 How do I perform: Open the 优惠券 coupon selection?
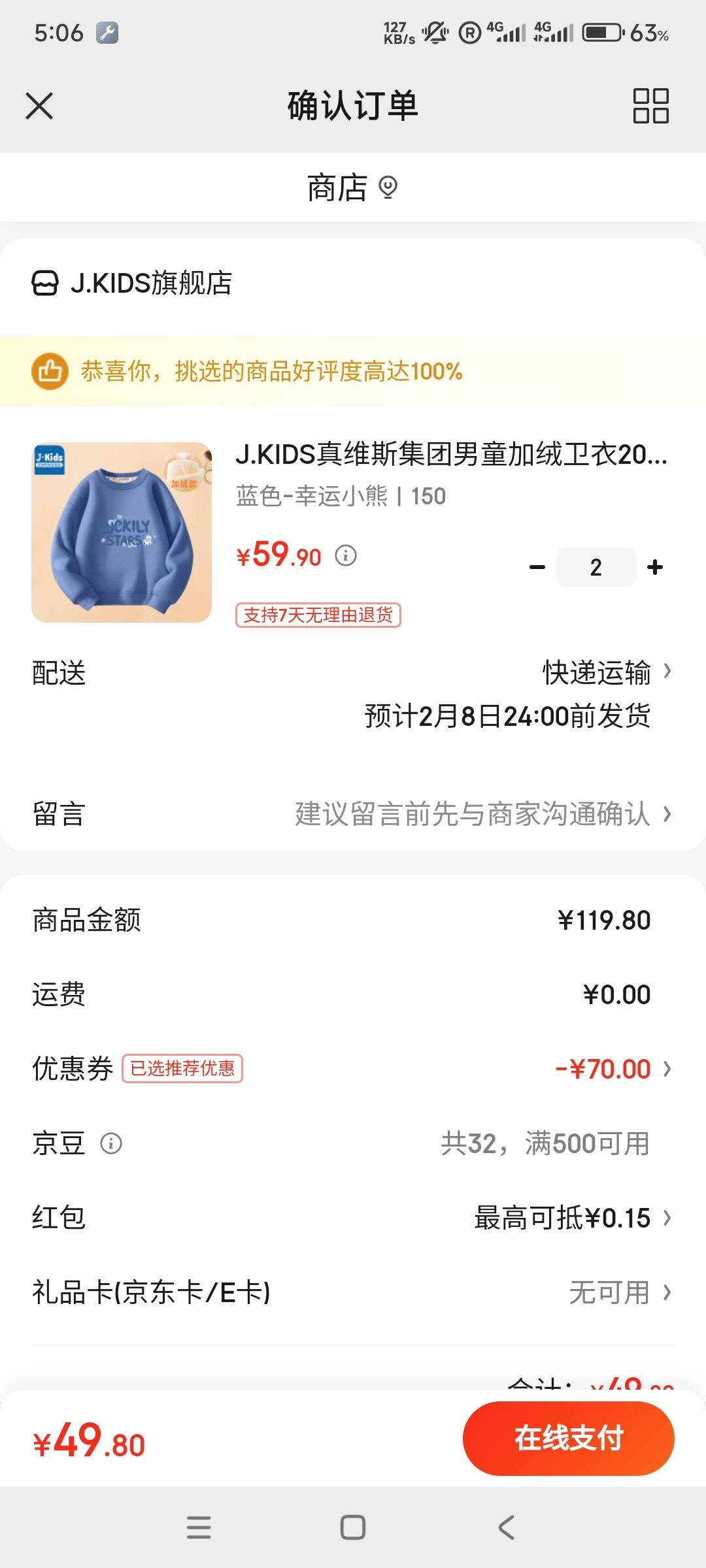pyautogui.click(x=608, y=1067)
